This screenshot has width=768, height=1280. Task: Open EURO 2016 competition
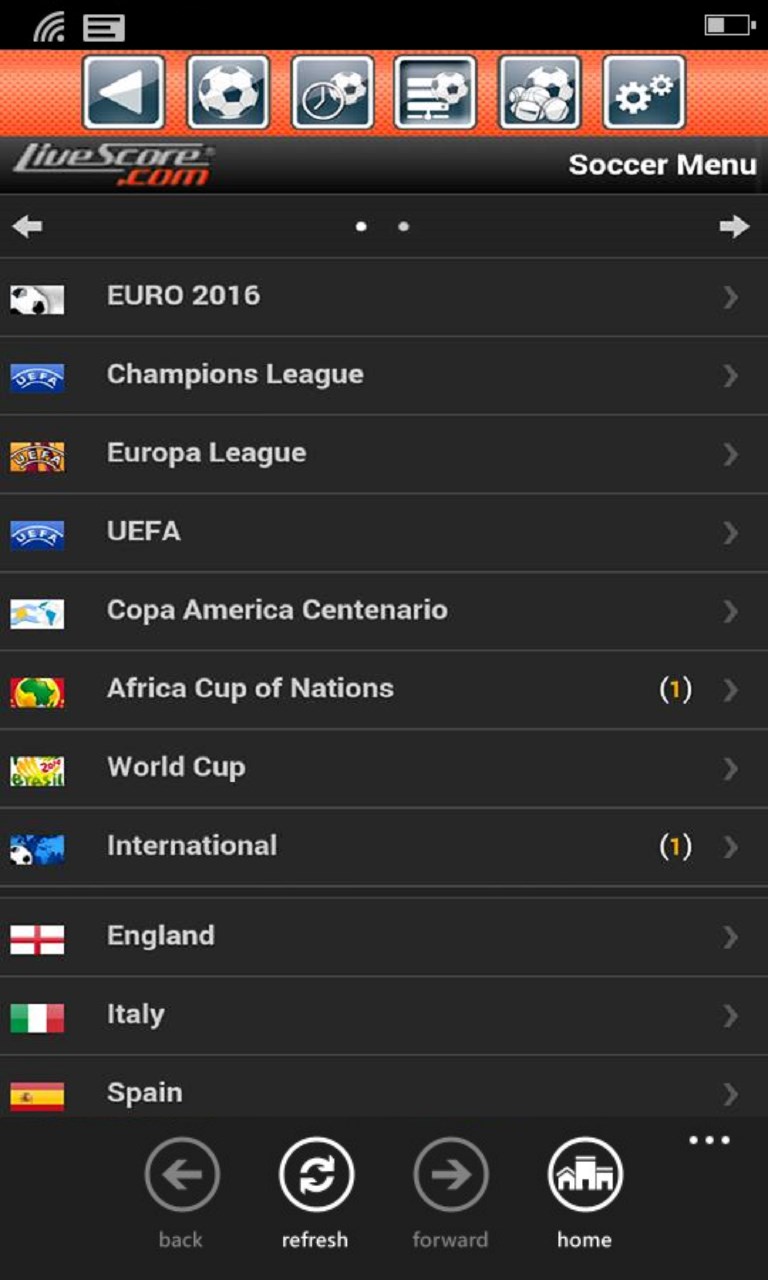(x=384, y=296)
